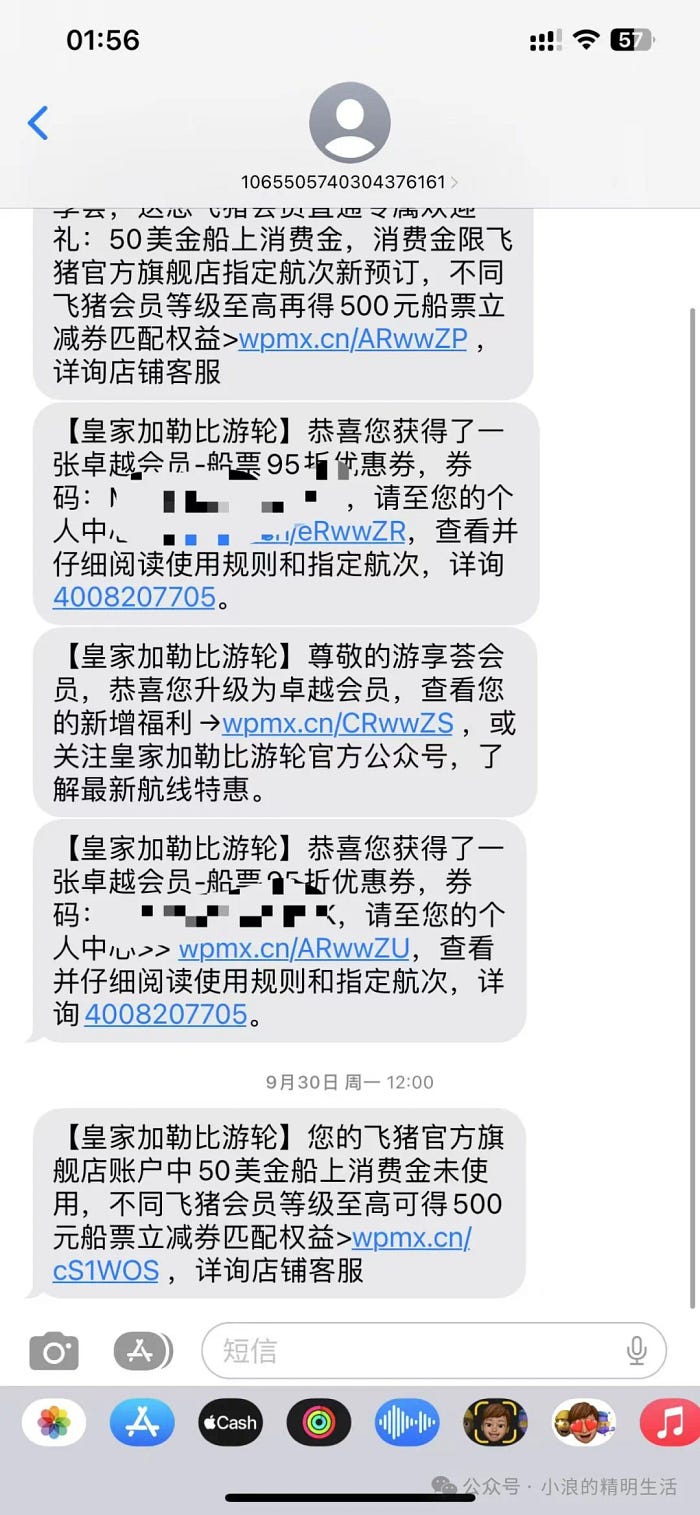Open Apple Cash in the app strip
Viewport: 700px width, 1515px height.
[230, 1422]
